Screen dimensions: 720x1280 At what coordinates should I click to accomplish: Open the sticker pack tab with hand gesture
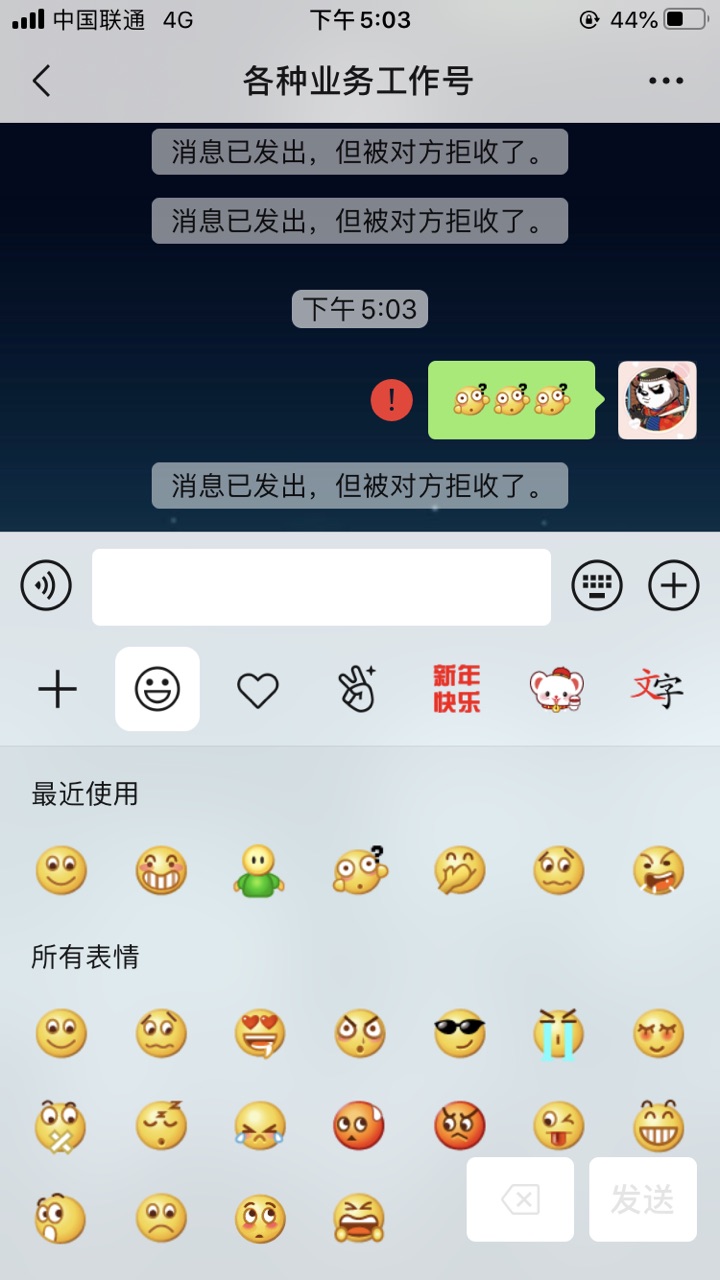(357, 689)
